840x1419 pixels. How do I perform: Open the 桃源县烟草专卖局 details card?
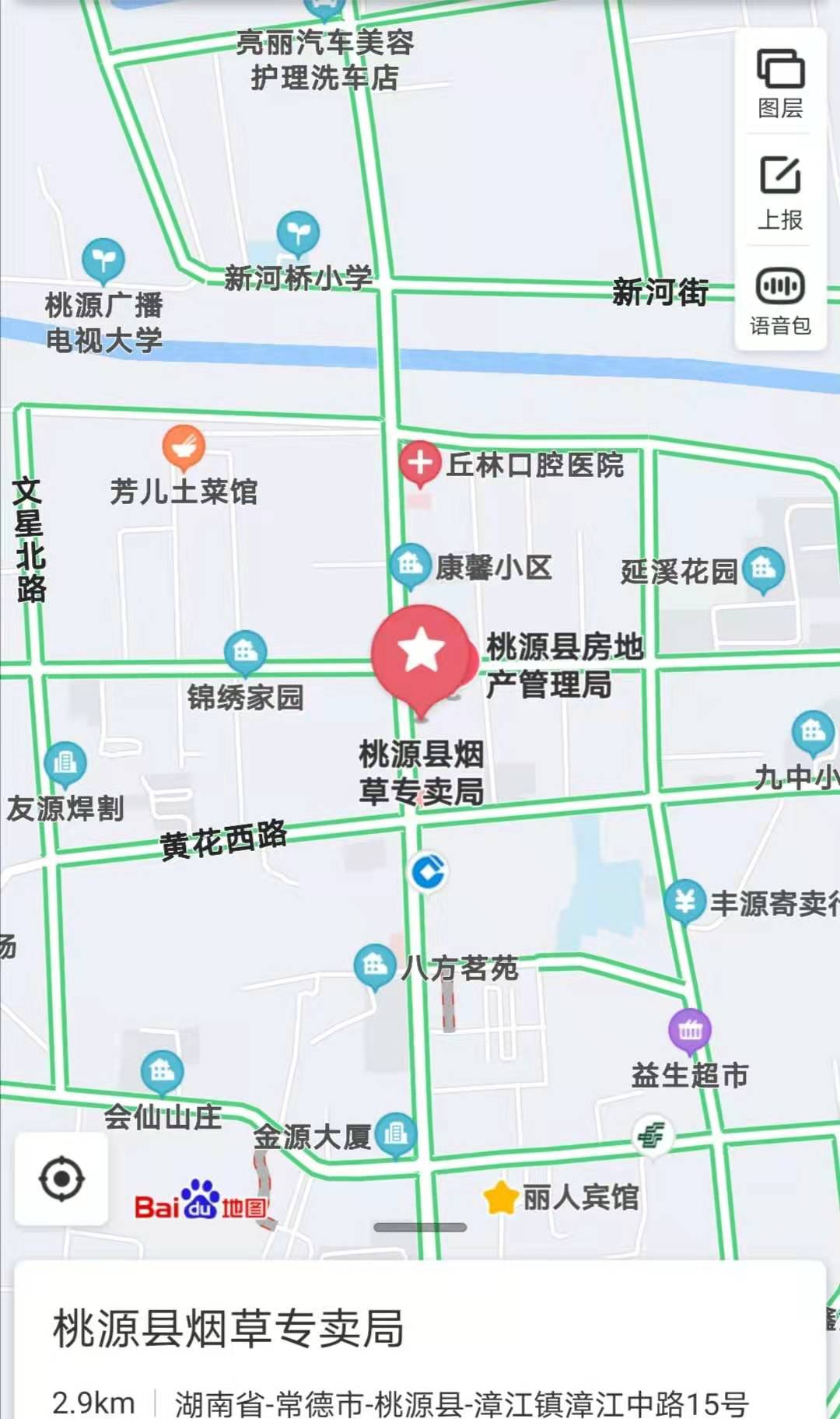click(x=228, y=1329)
